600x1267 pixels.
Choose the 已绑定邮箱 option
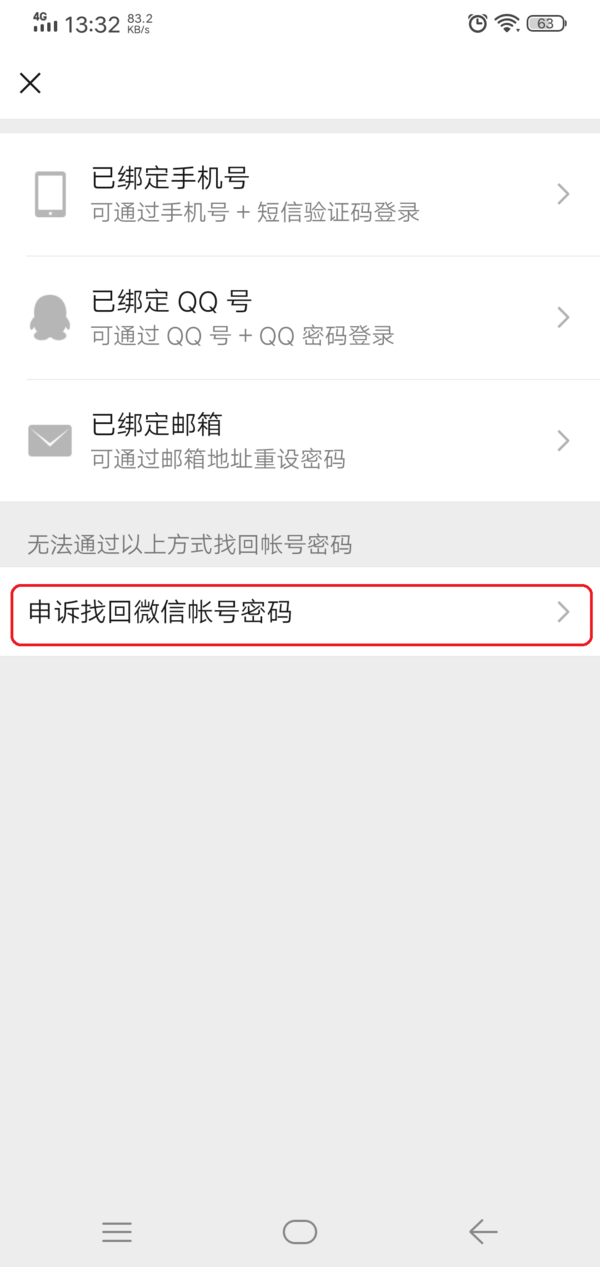(300, 441)
